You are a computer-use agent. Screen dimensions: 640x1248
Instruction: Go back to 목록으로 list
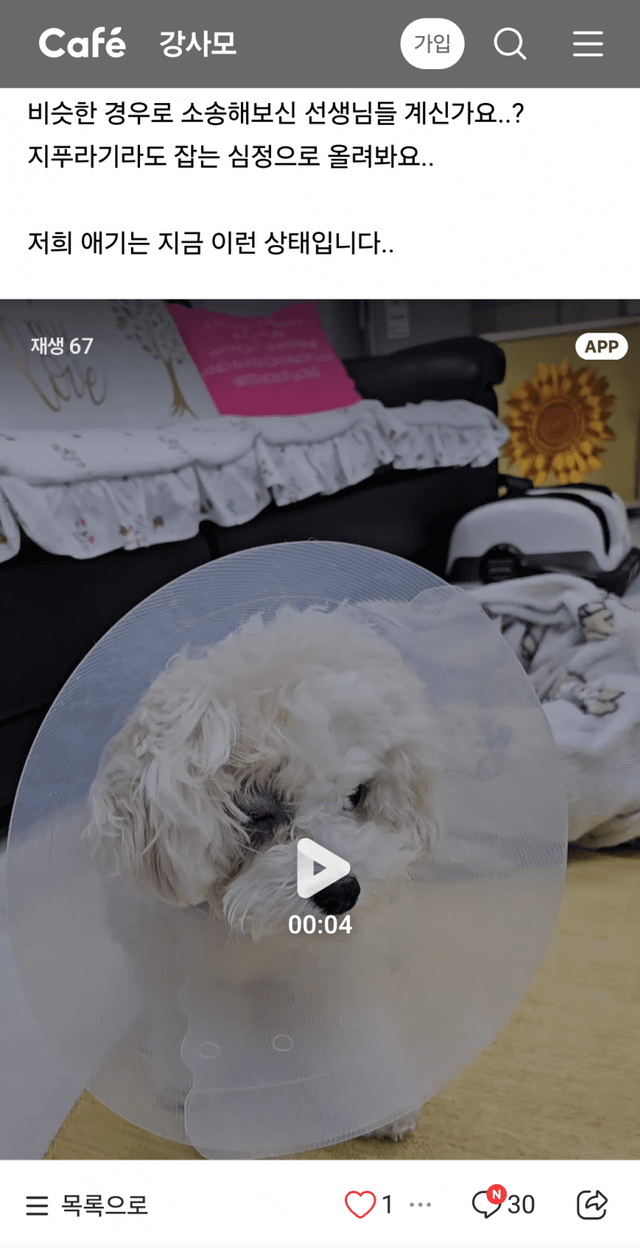click(x=87, y=1205)
